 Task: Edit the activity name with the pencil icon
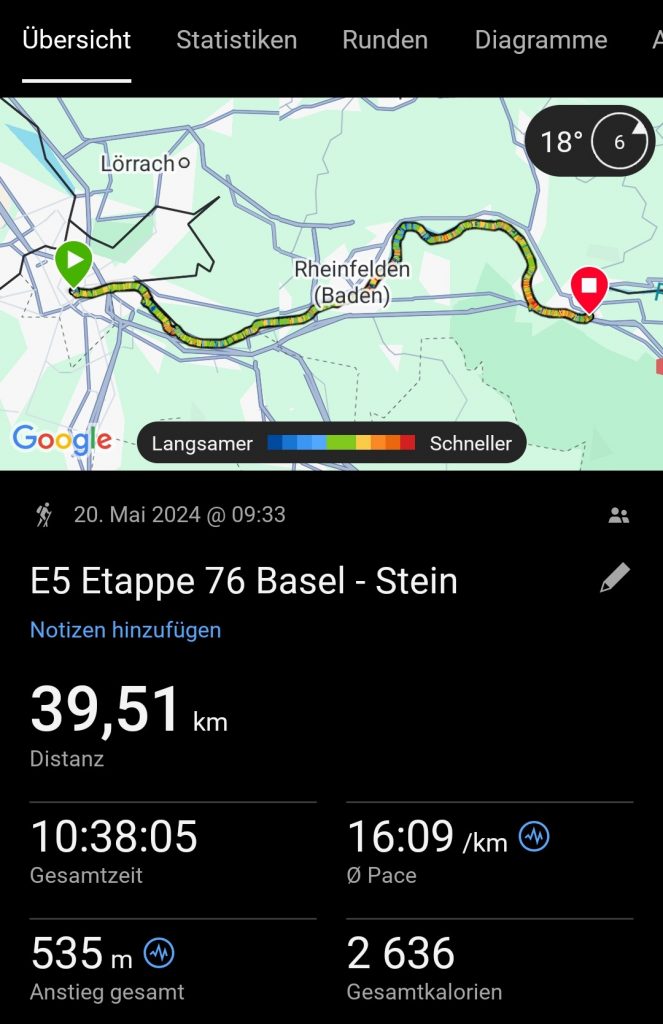[615, 578]
